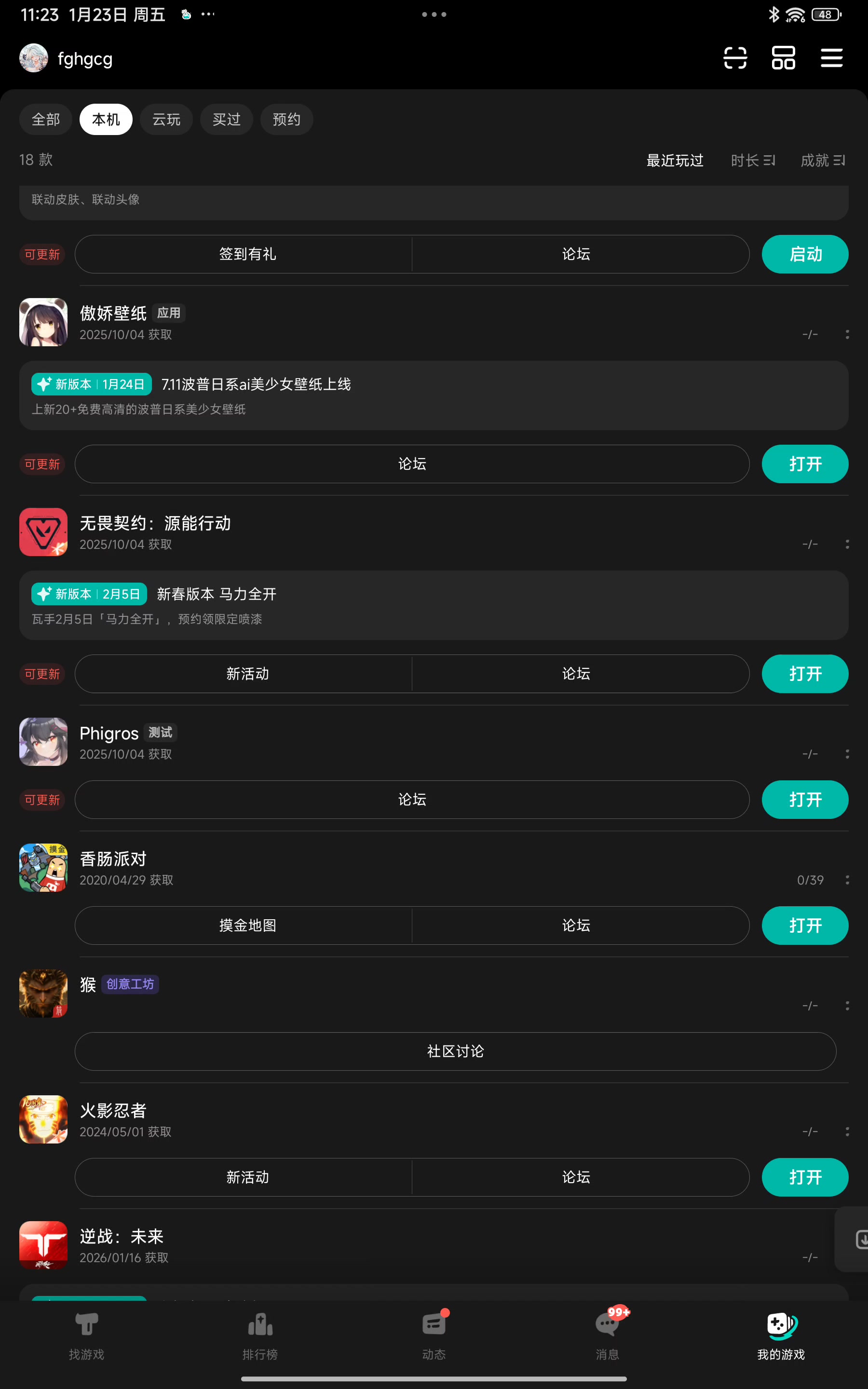Tap the 签到有礼 button

point(247,254)
